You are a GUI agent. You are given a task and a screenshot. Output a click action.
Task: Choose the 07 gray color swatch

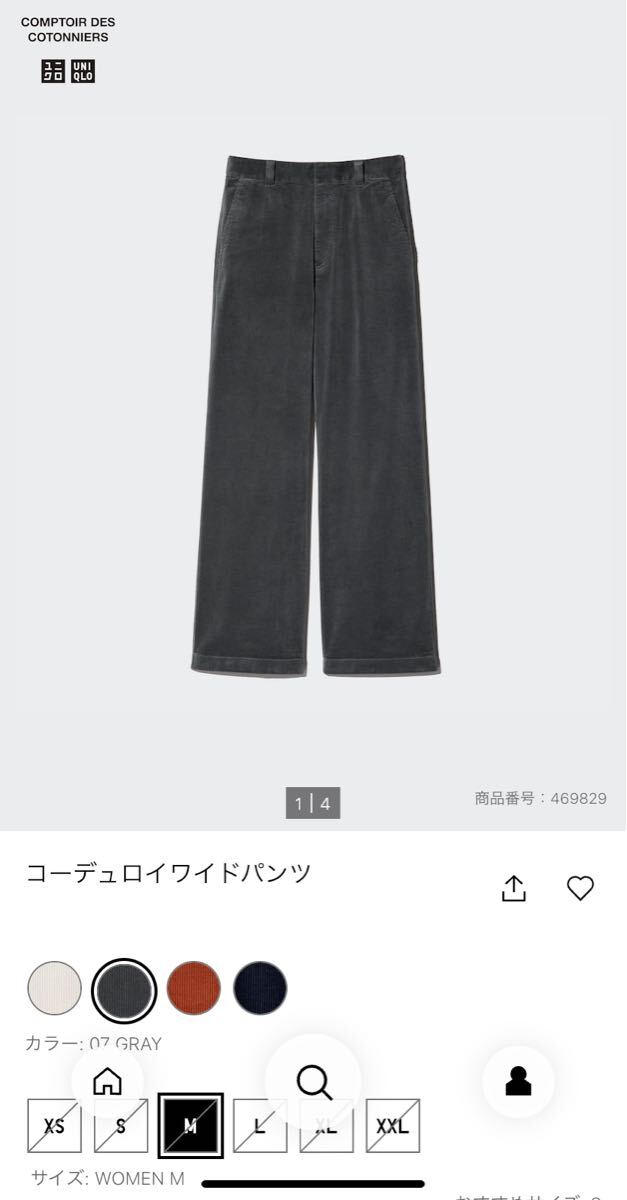(x=124, y=990)
